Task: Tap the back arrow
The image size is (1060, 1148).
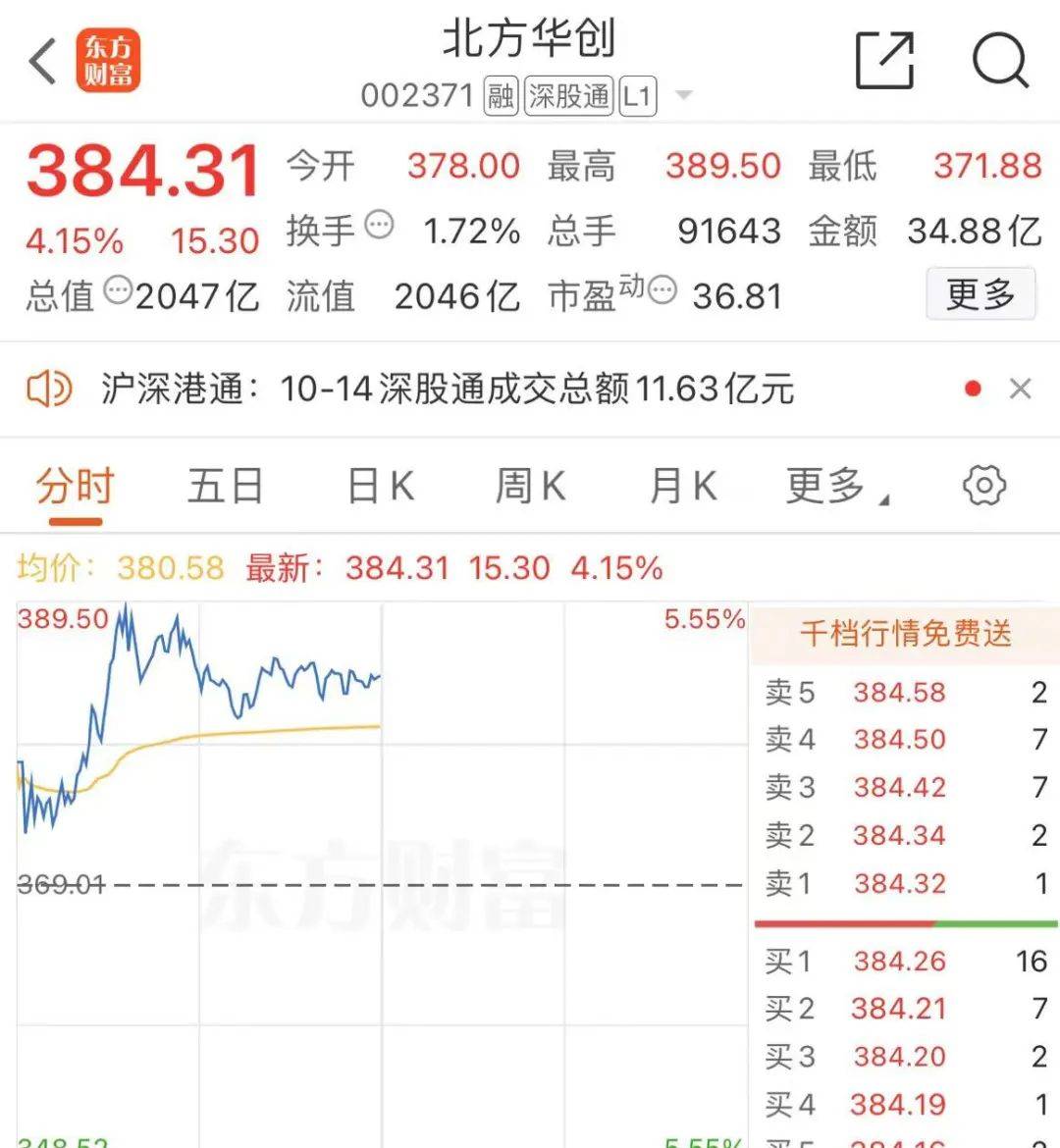Action: [39, 61]
